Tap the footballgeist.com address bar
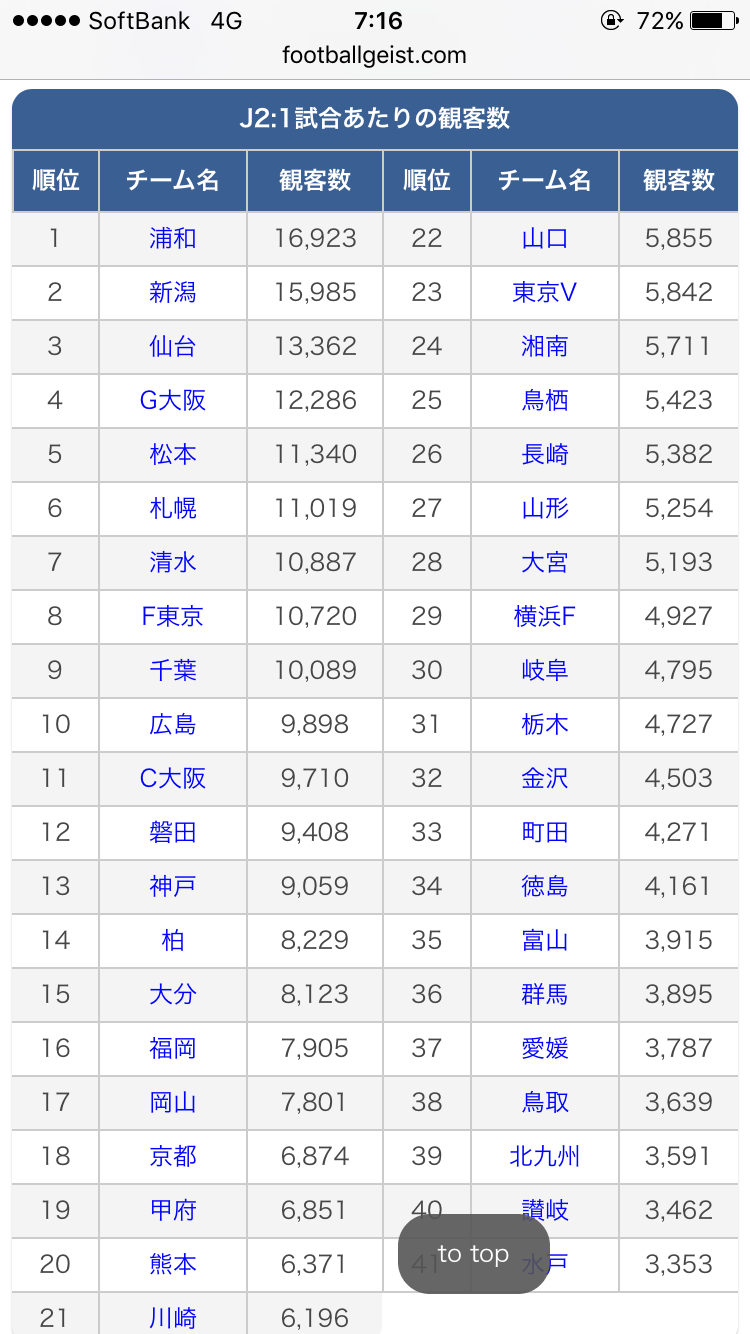The height and width of the screenshot is (1334, 750). point(375,55)
